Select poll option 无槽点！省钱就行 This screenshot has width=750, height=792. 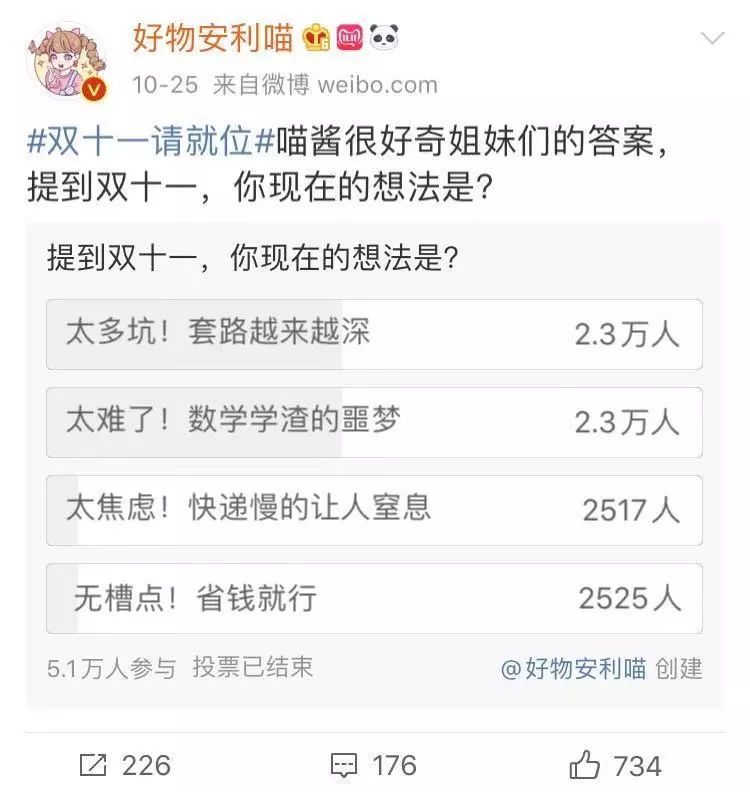tap(374, 598)
